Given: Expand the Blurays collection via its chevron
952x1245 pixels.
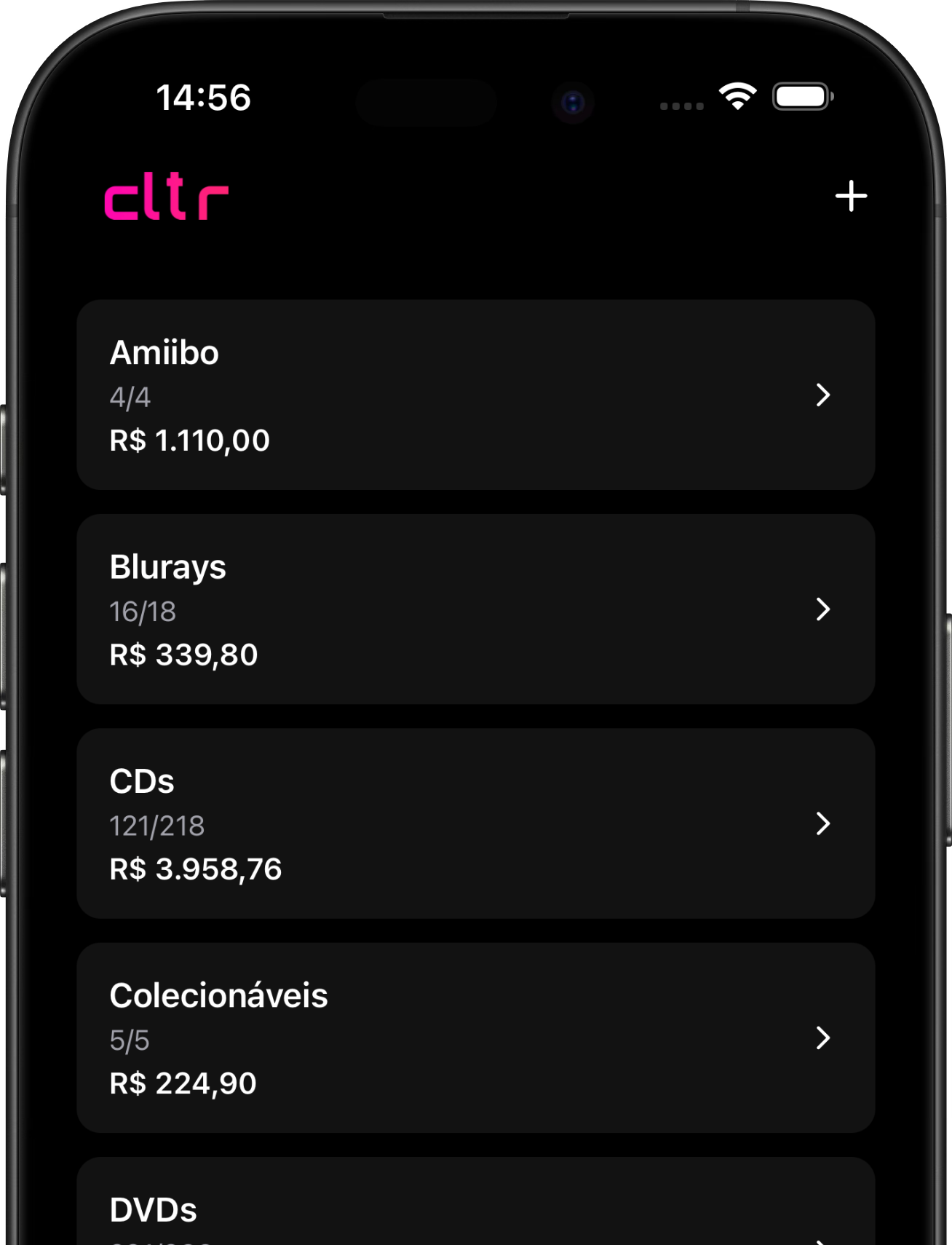Looking at the screenshot, I should tap(823, 609).
